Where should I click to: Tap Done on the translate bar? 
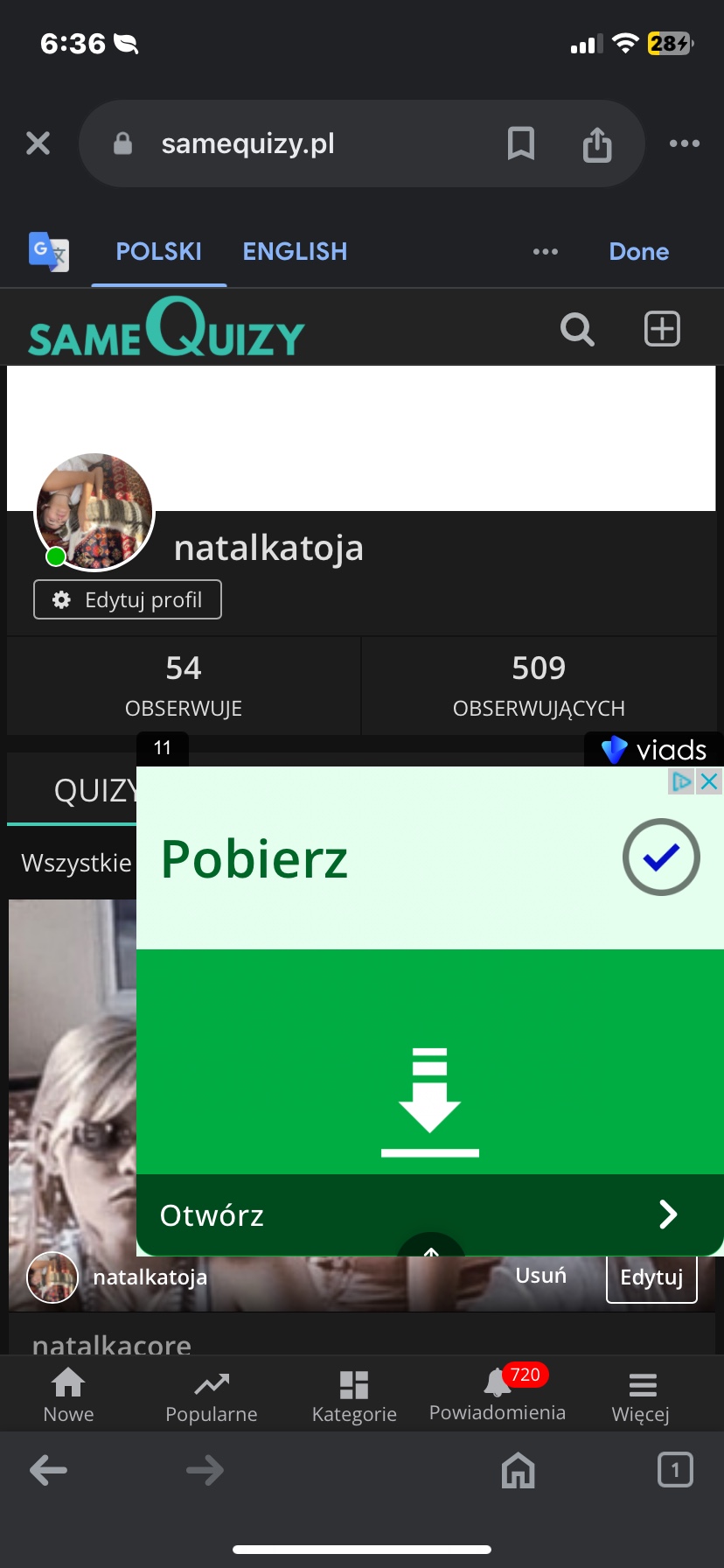pyautogui.click(x=638, y=252)
